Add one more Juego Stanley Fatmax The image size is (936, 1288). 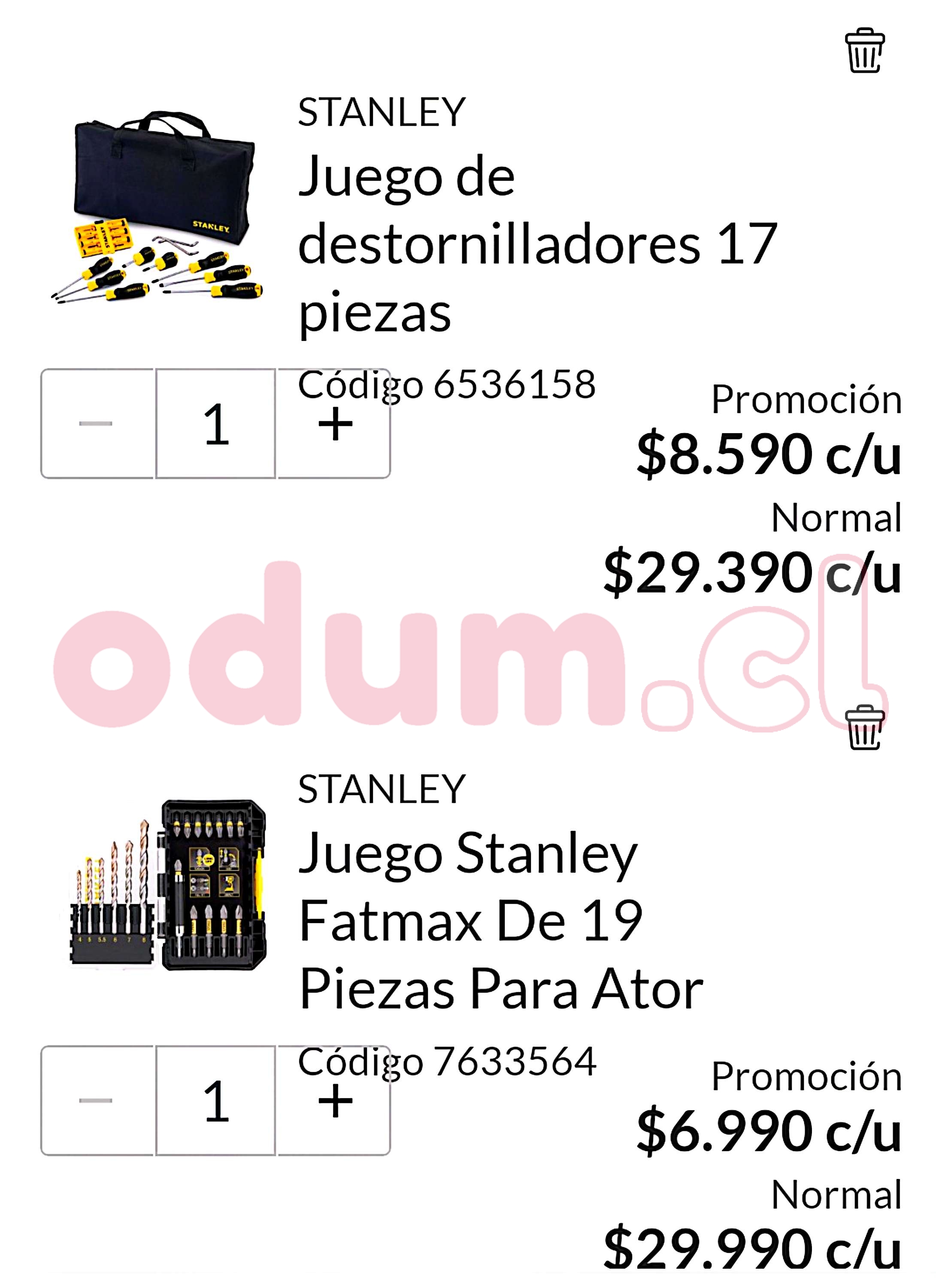point(334,1100)
